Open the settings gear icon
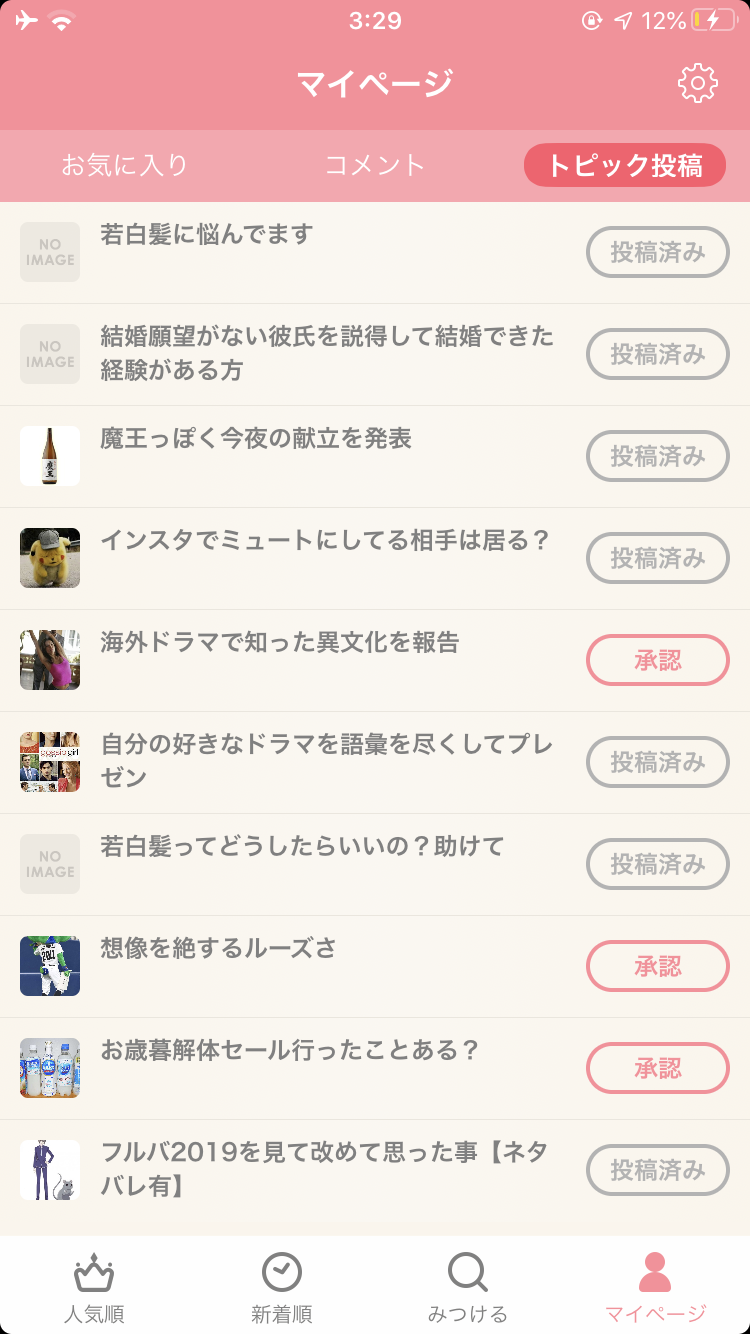 click(697, 83)
